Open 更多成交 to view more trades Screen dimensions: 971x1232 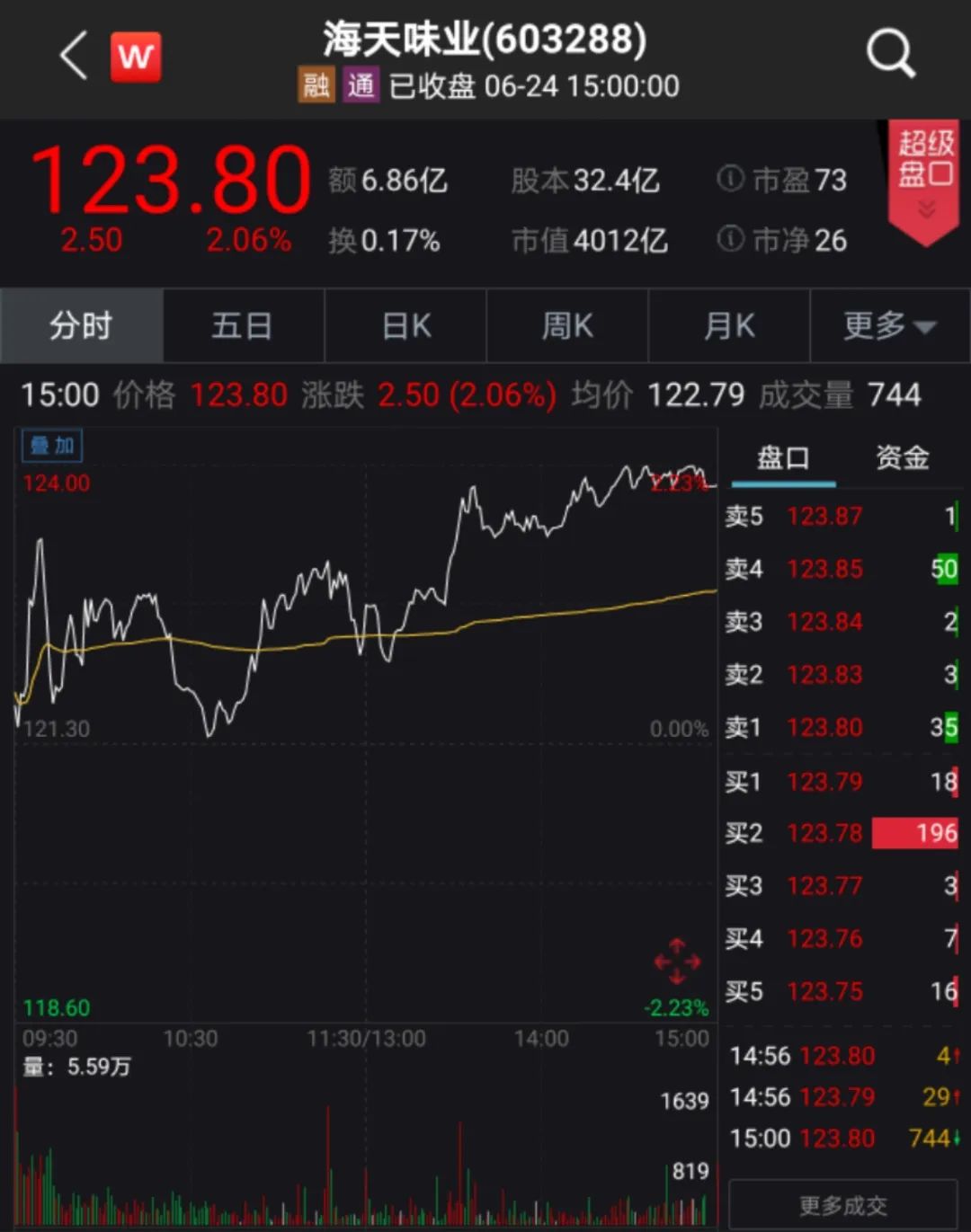pos(842,1204)
